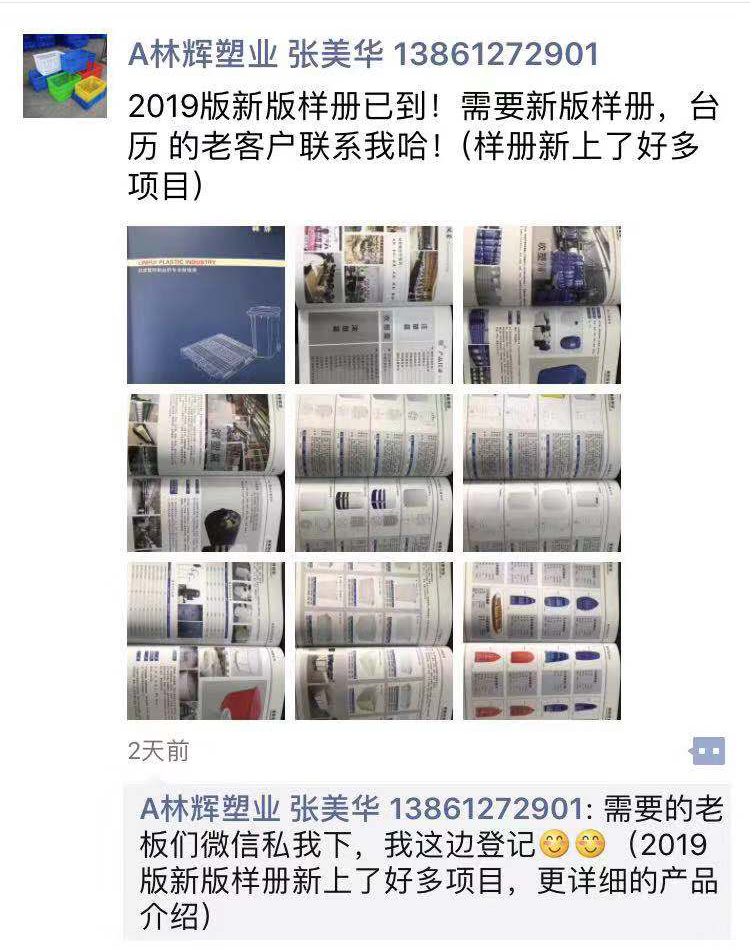
Task: Open the photo showing red and blue boats
Action: pyautogui.click(x=541, y=641)
